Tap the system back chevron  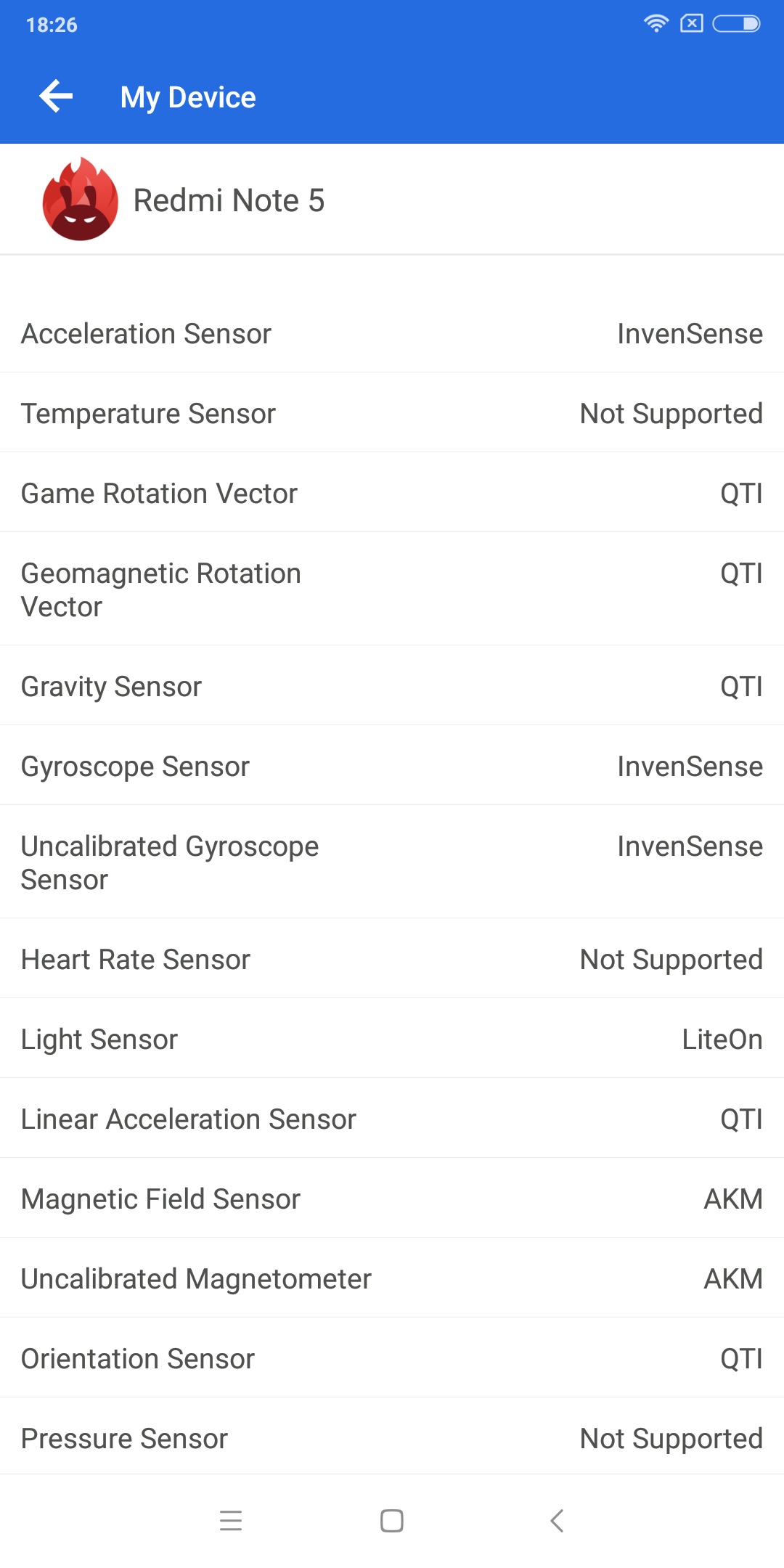point(557,1520)
